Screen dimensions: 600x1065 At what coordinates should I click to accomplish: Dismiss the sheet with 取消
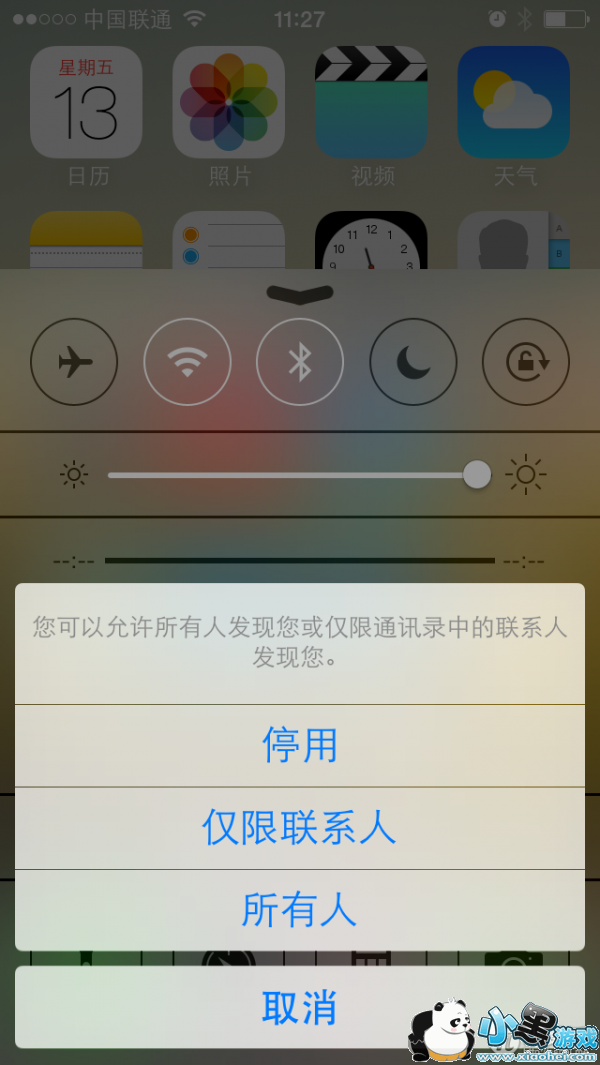[x=300, y=1007]
